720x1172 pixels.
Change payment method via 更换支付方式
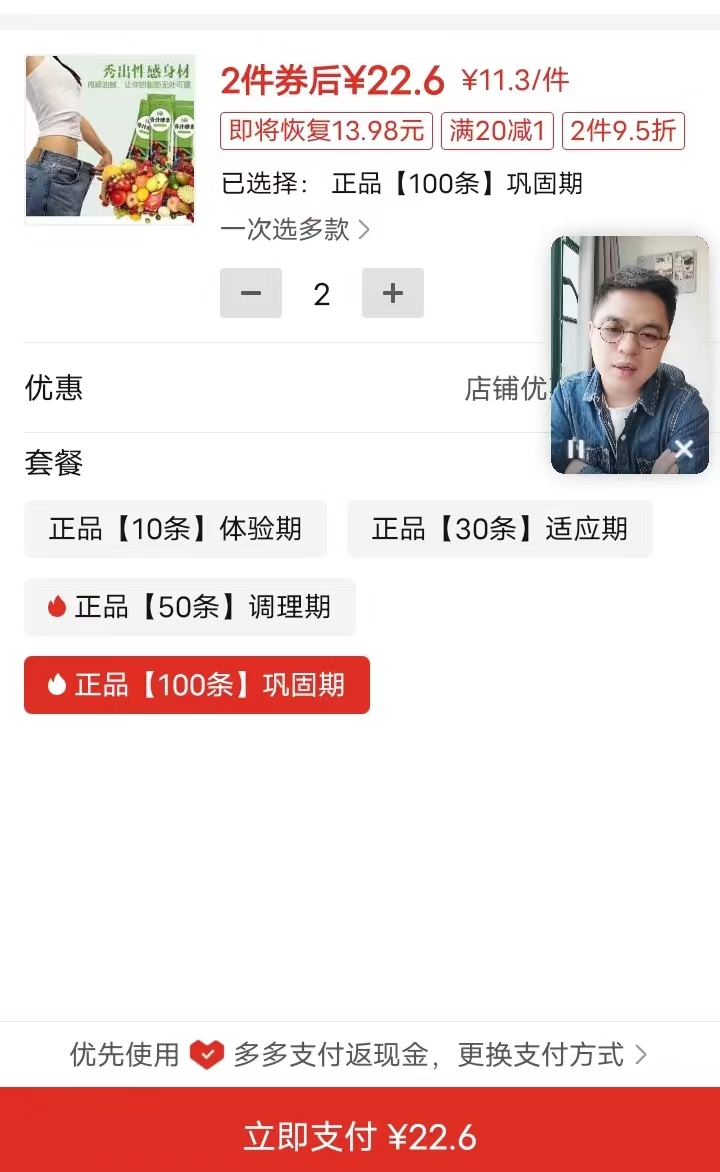point(552,1055)
